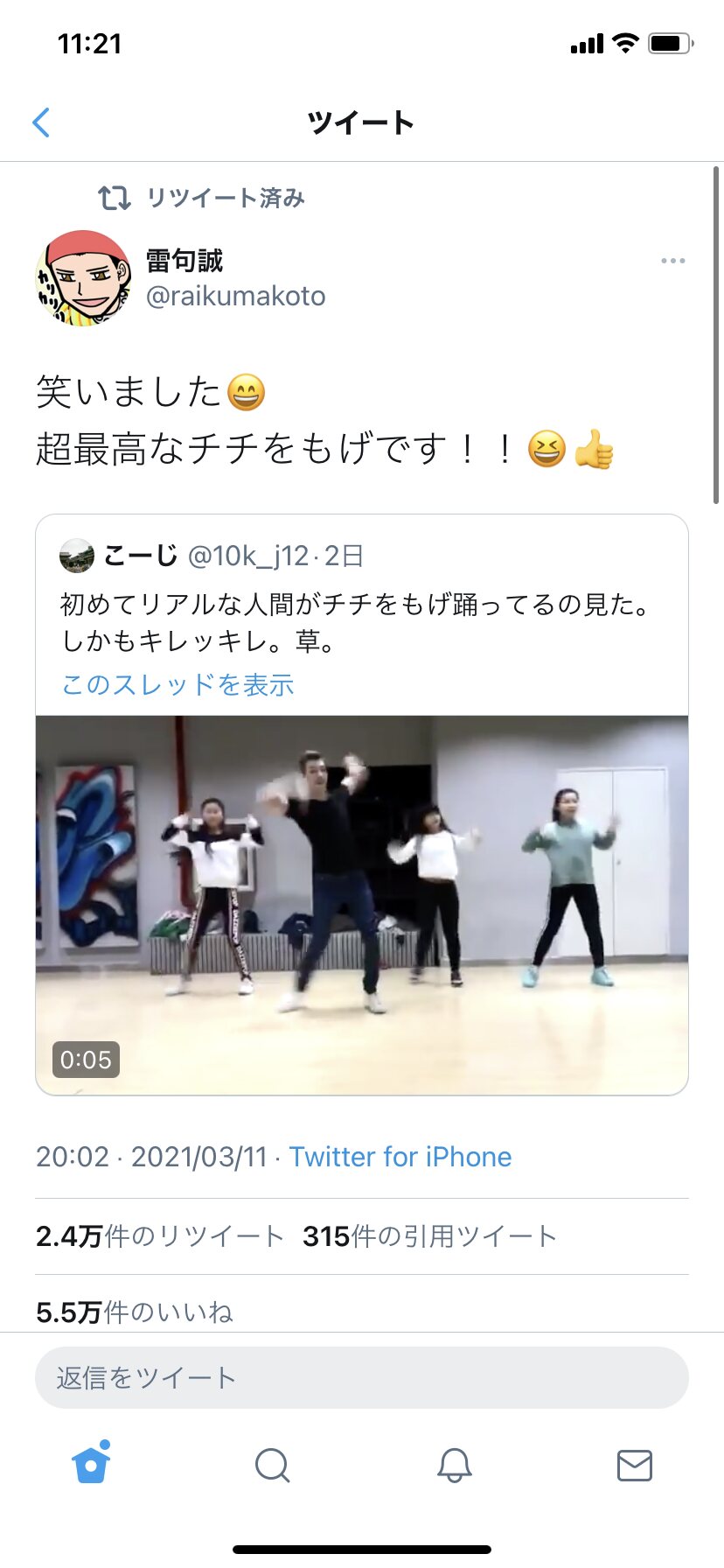Open the @raikumakoto profile handle

click(x=235, y=297)
